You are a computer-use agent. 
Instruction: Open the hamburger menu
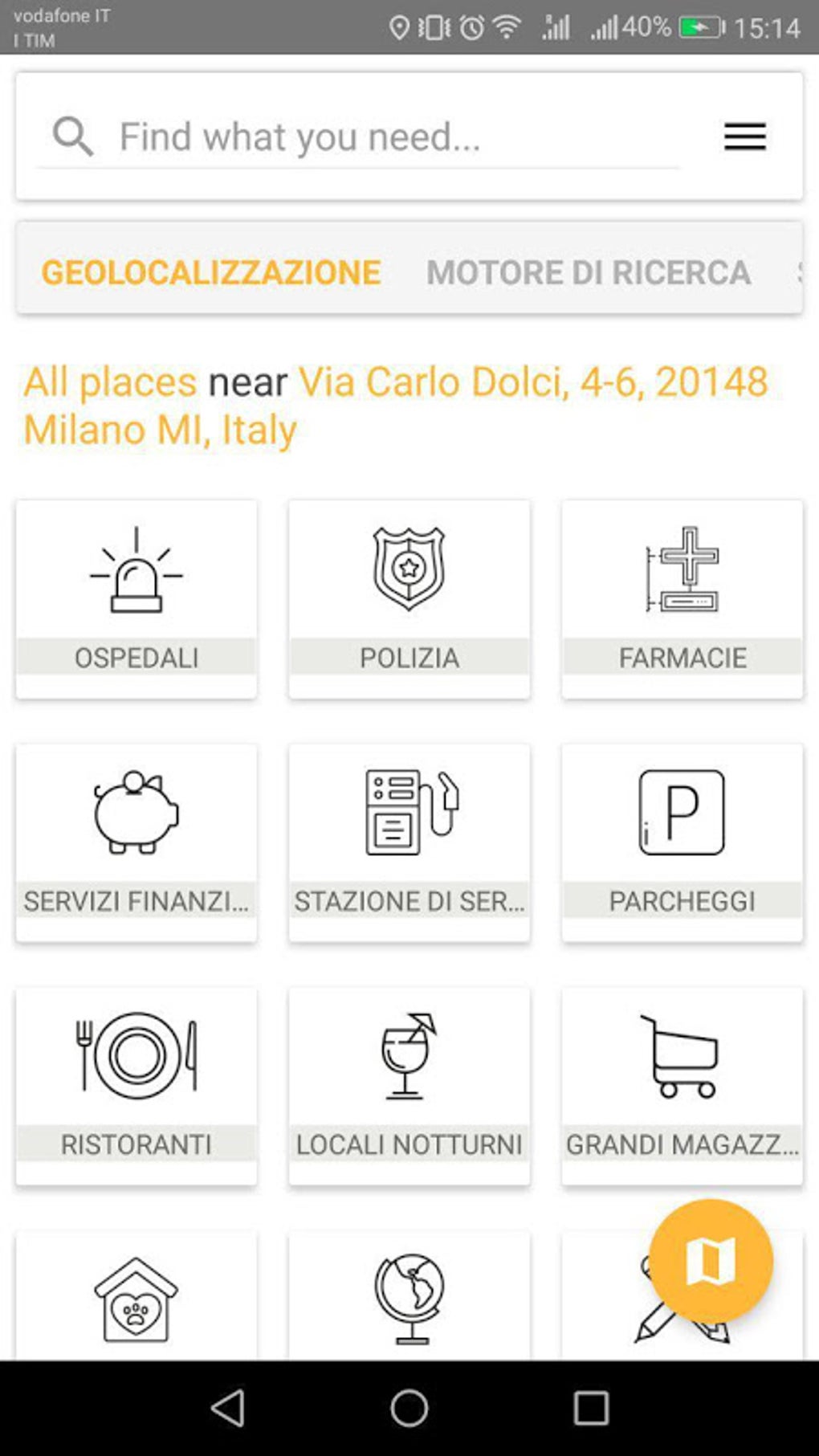(x=744, y=137)
